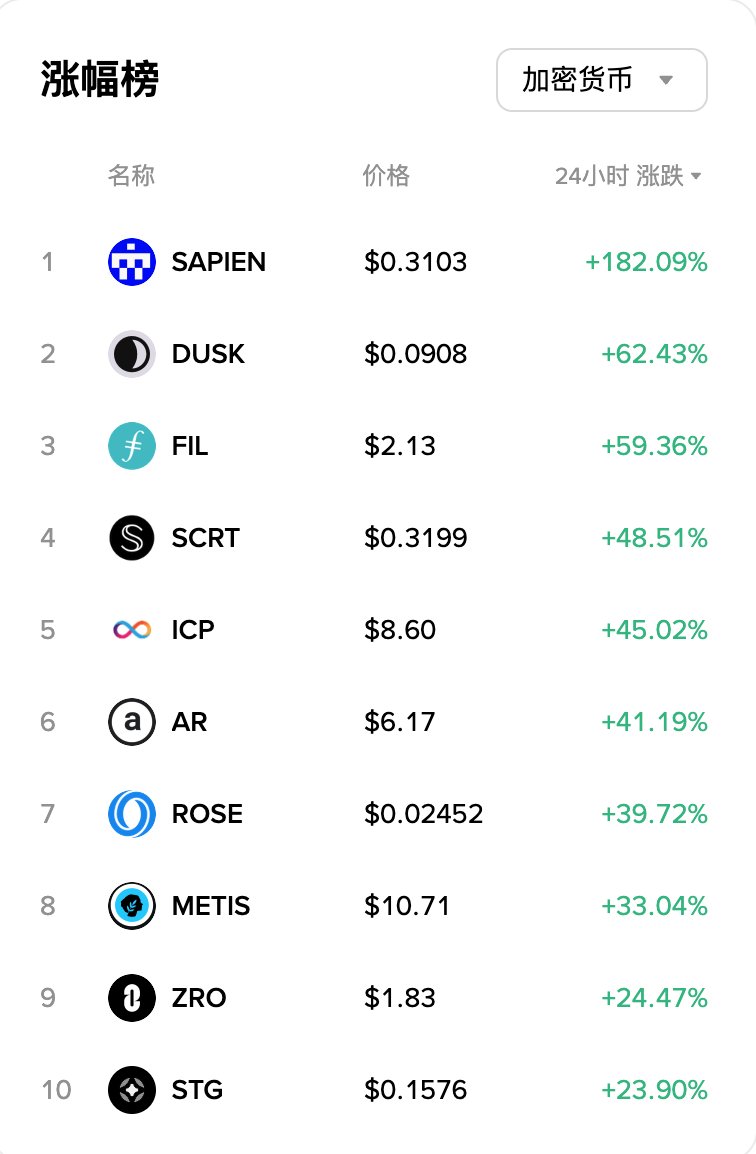
Task: Sort the list by 24小时 涨跌
Action: tap(628, 176)
